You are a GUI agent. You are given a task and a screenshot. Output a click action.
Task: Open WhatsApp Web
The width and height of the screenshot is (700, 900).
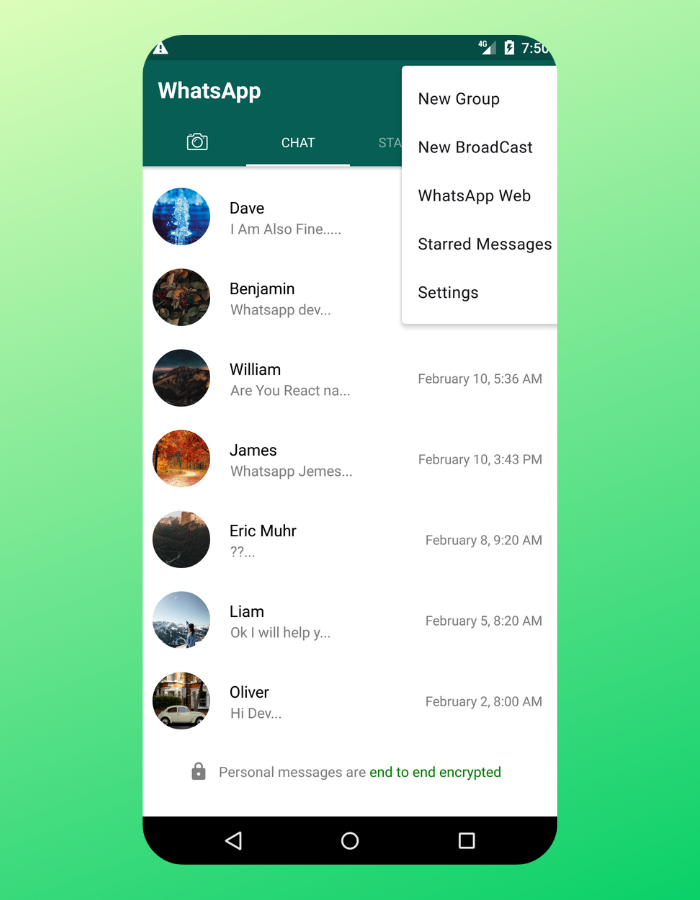pos(474,196)
